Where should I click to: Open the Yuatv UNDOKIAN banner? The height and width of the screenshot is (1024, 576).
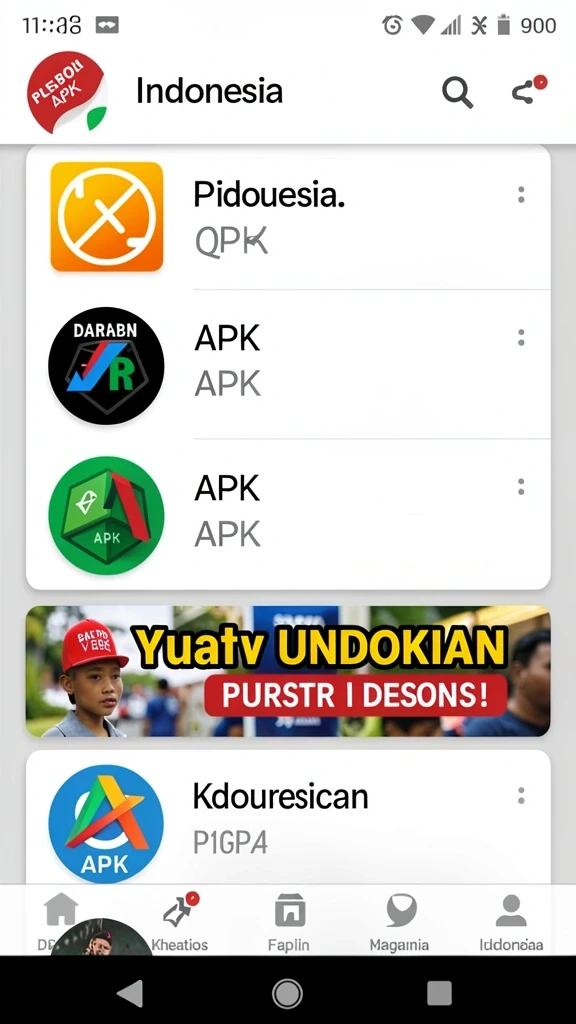[x=288, y=671]
